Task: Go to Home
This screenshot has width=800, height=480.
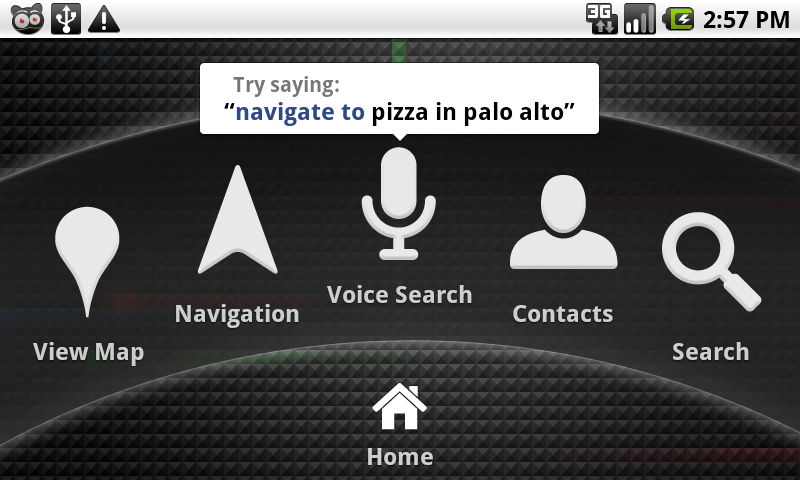Action: point(400,409)
